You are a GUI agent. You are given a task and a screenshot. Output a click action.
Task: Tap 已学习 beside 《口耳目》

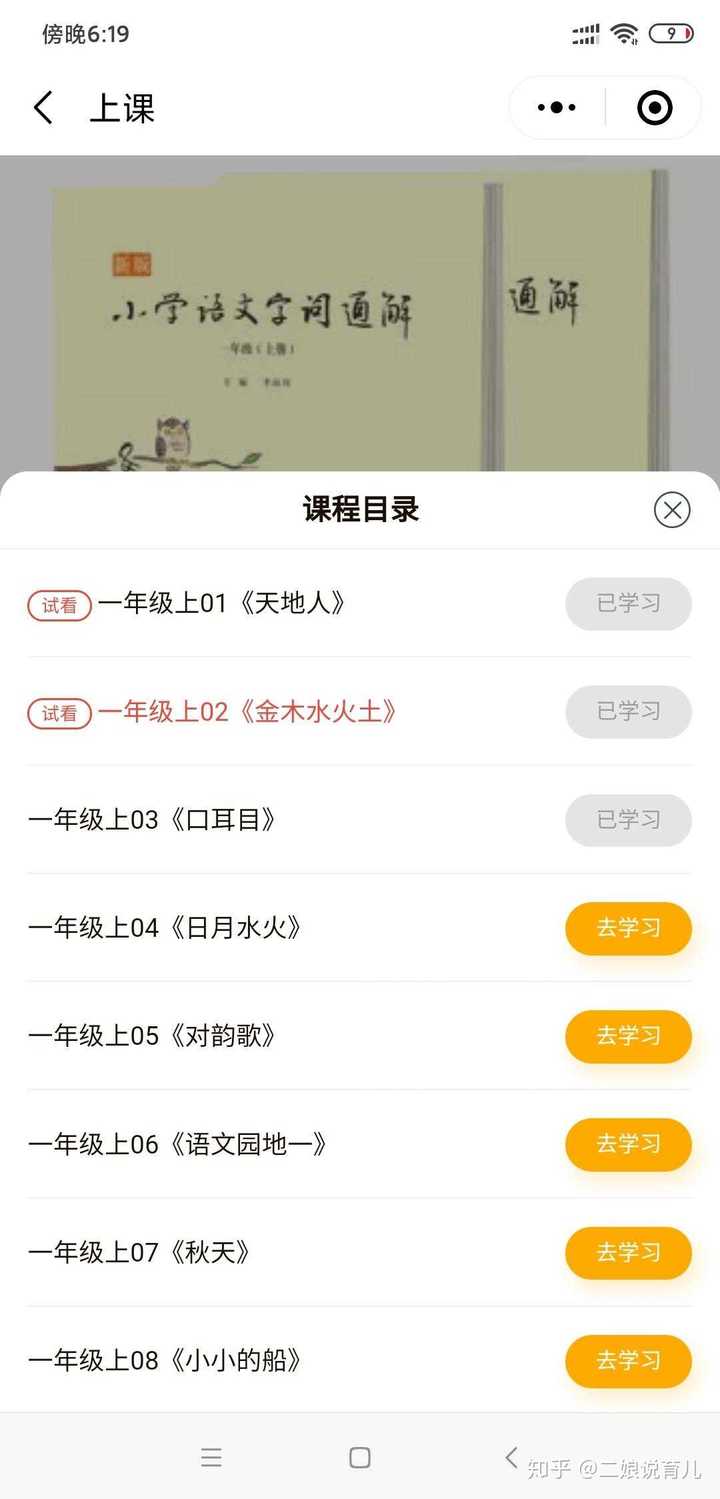click(628, 820)
